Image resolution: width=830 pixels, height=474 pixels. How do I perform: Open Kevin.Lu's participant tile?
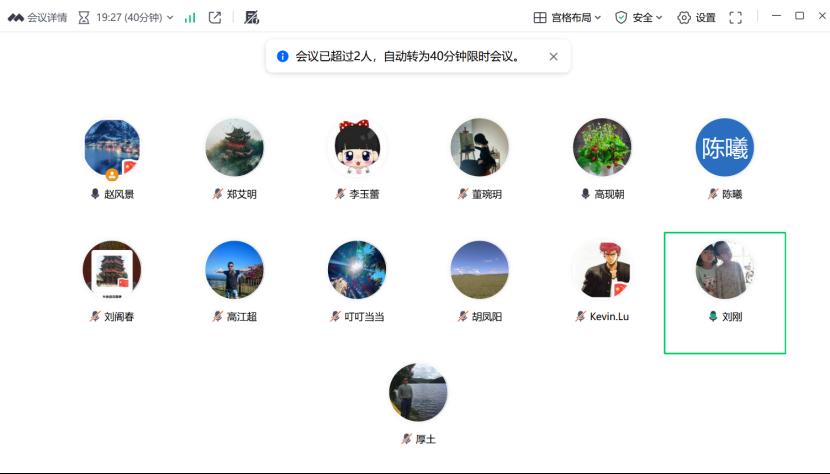[x=602, y=270]
